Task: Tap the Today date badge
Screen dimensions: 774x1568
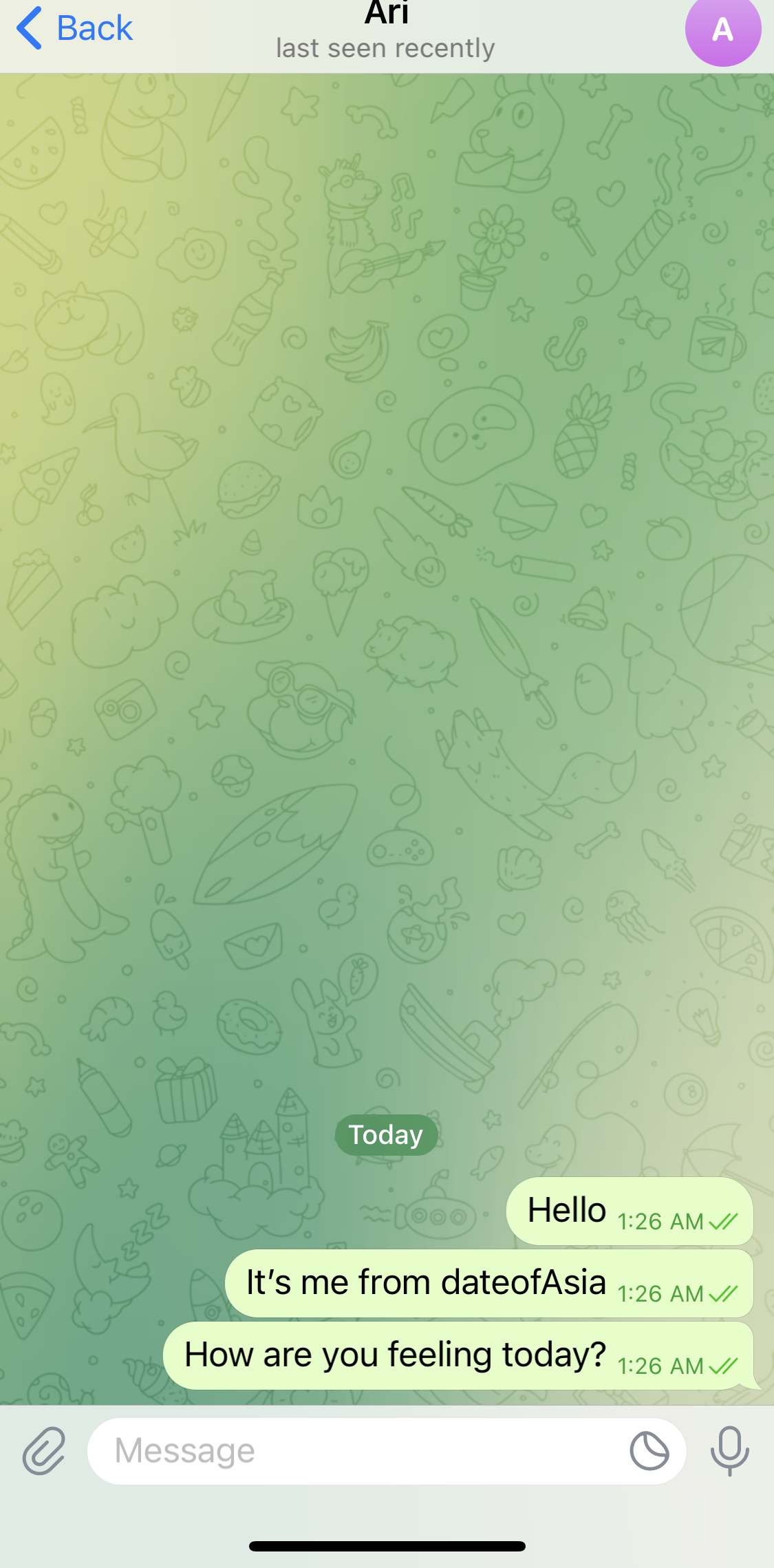Action: [x=386, y=1135]
